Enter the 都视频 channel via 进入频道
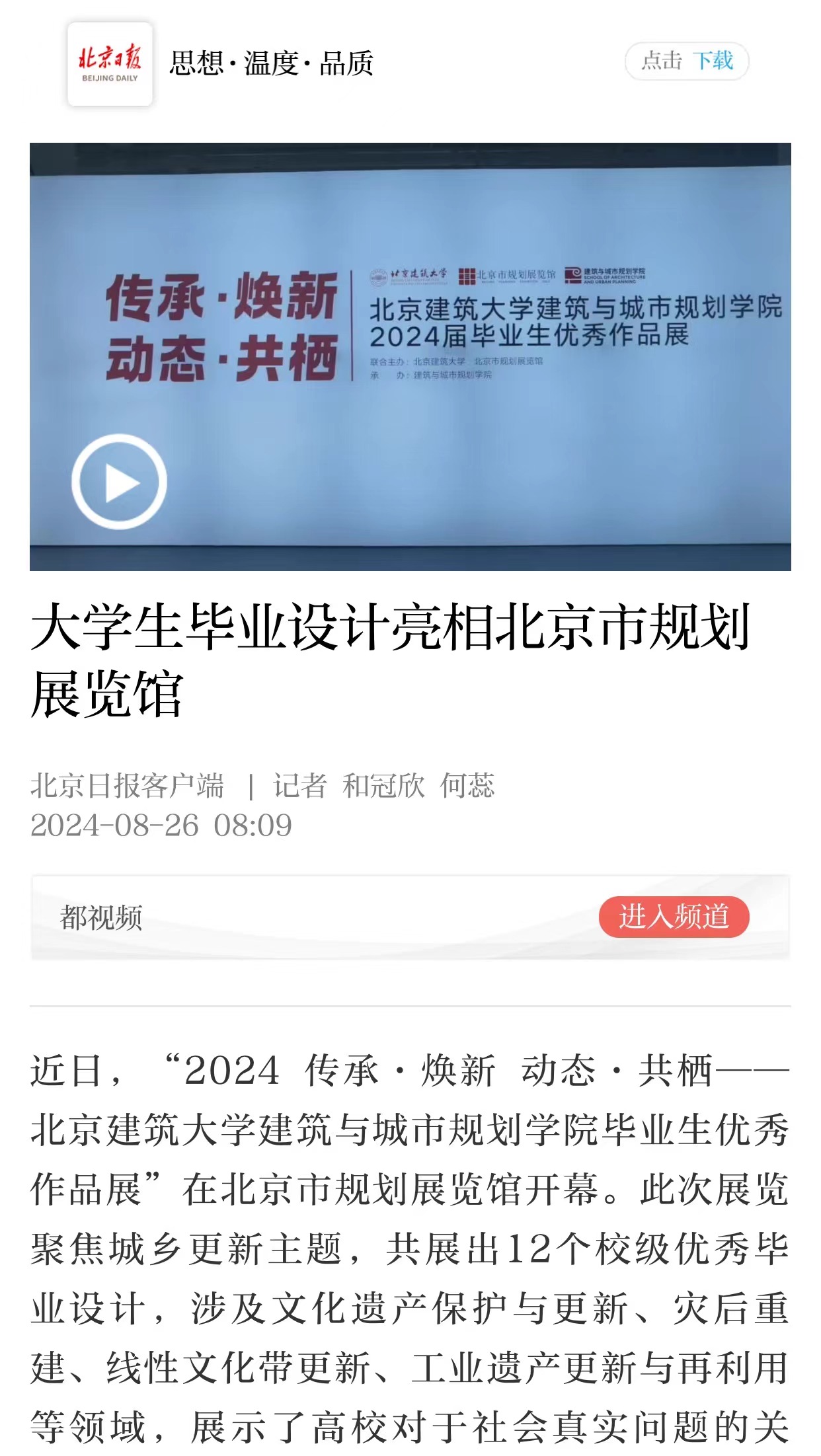This screenshot has width=821, height=1456. tap(674, 917)
